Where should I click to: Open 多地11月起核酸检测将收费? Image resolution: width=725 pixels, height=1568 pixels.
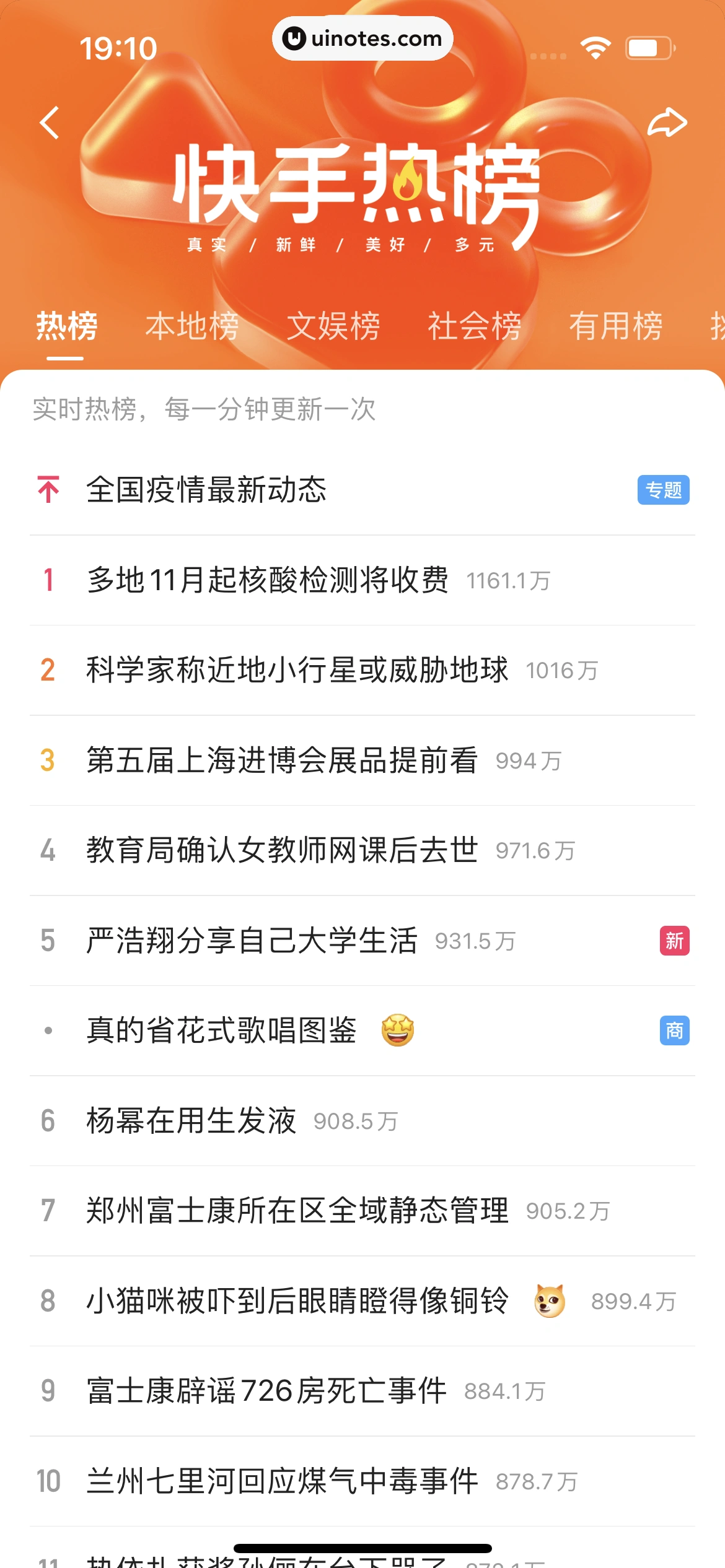268,580
